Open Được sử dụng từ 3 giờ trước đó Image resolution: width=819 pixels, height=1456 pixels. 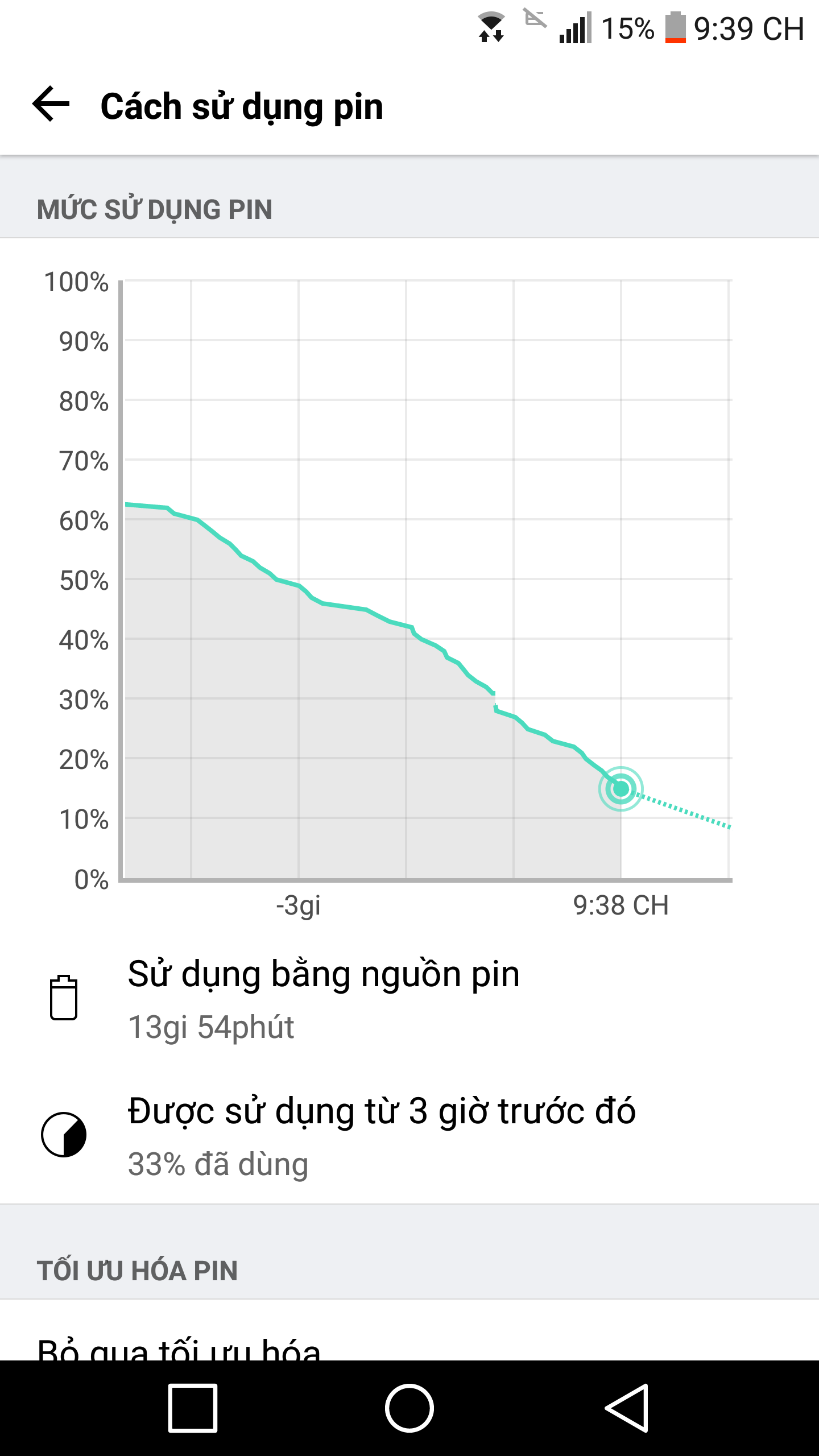tap(409, 1135)
